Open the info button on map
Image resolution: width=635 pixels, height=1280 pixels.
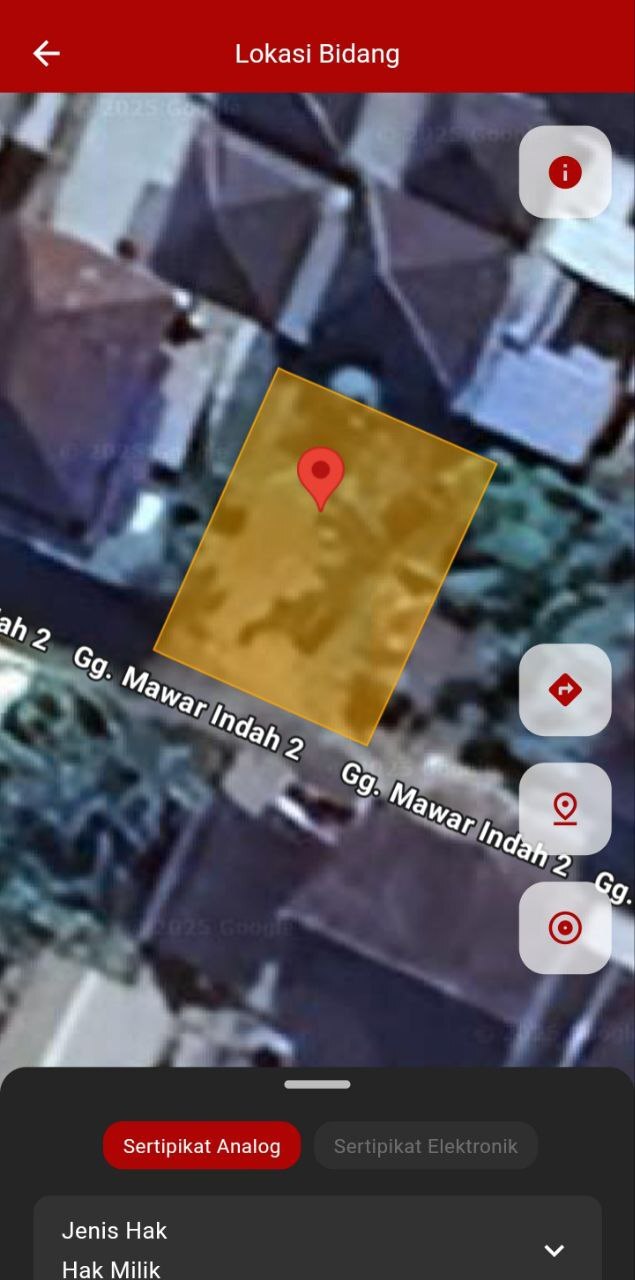[x=565, y=172]
